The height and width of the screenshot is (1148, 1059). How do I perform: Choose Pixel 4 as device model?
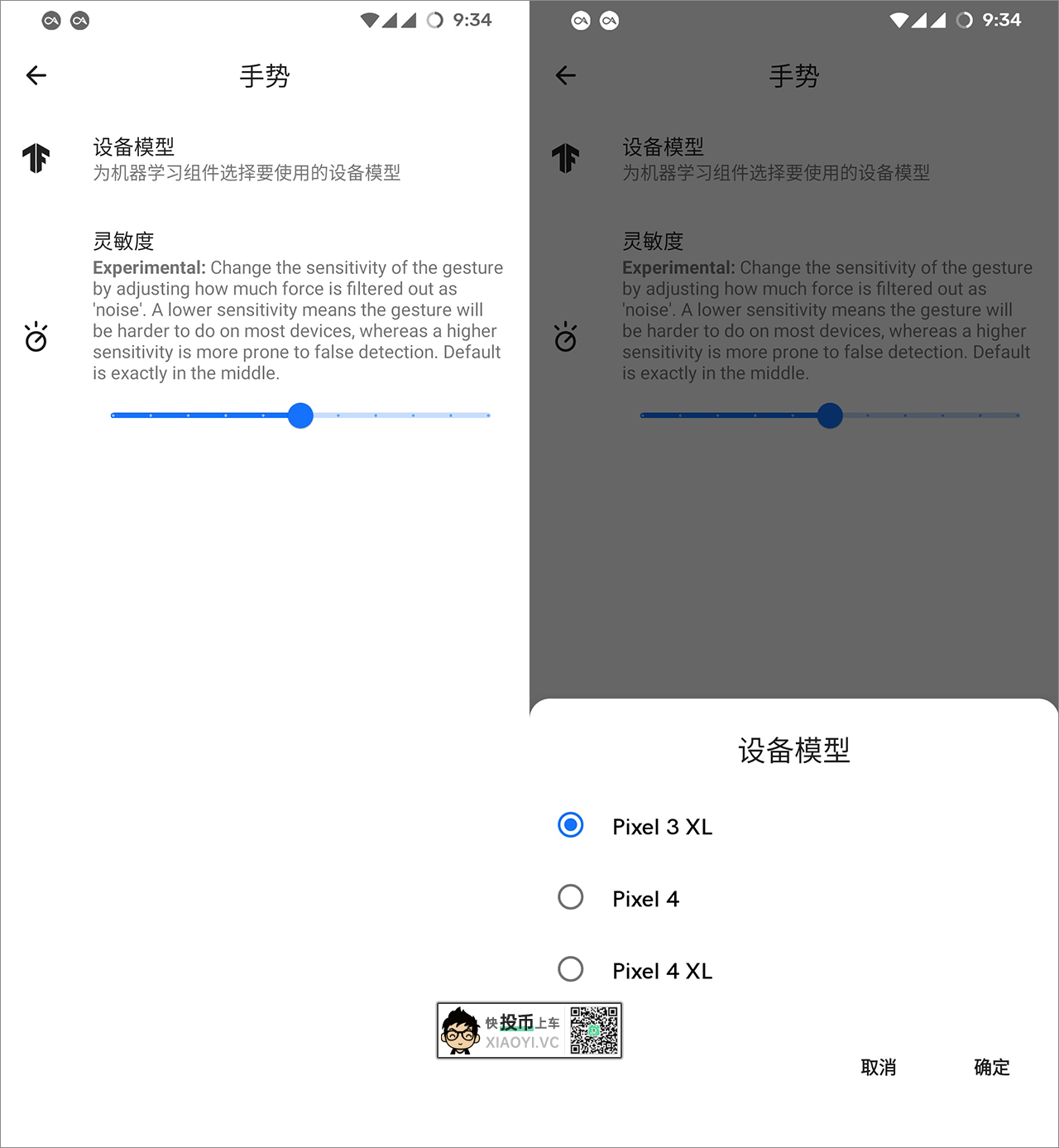[571, 897]
